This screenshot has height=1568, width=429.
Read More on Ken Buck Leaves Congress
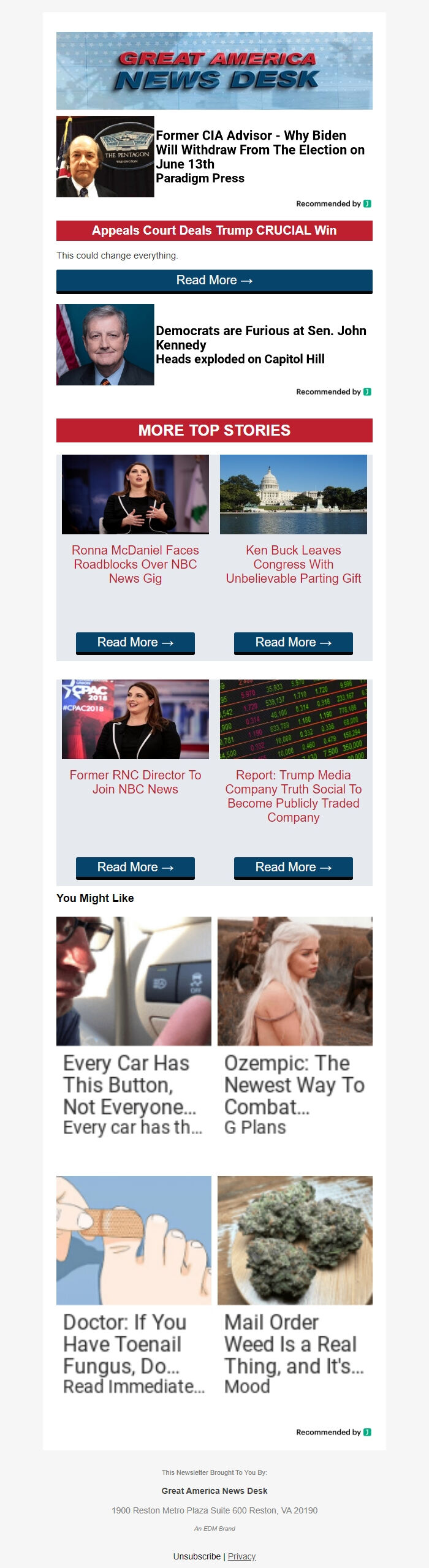[x=293, y=642]
